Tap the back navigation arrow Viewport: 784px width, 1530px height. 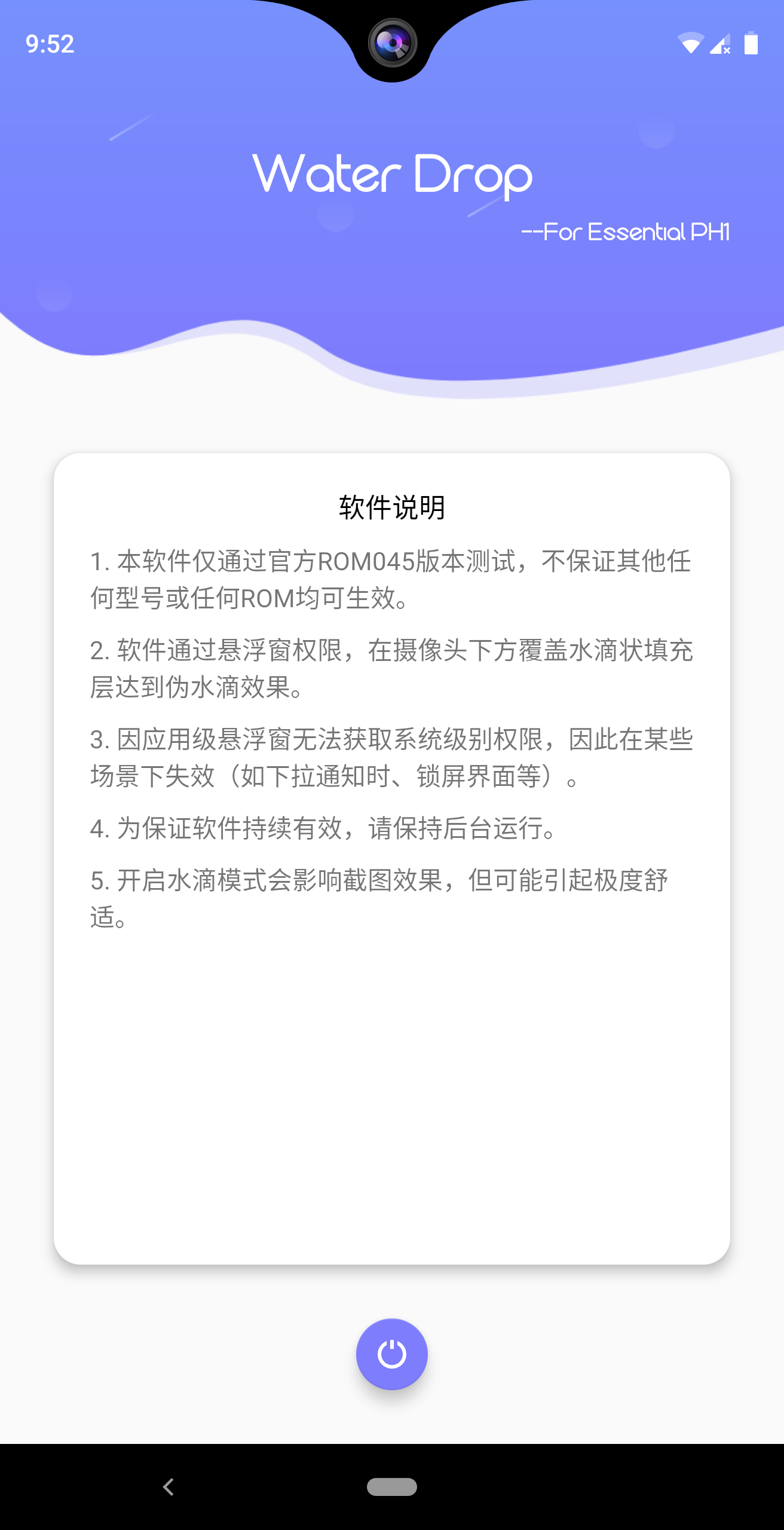pos(169,1488)
